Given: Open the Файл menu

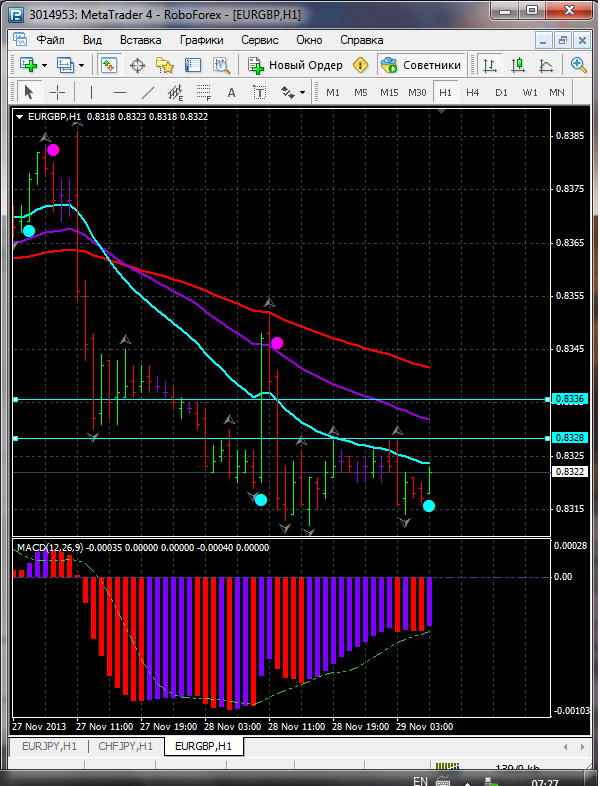Looking at the screenshot, I should pyautogui.click(x=50, y=40).
